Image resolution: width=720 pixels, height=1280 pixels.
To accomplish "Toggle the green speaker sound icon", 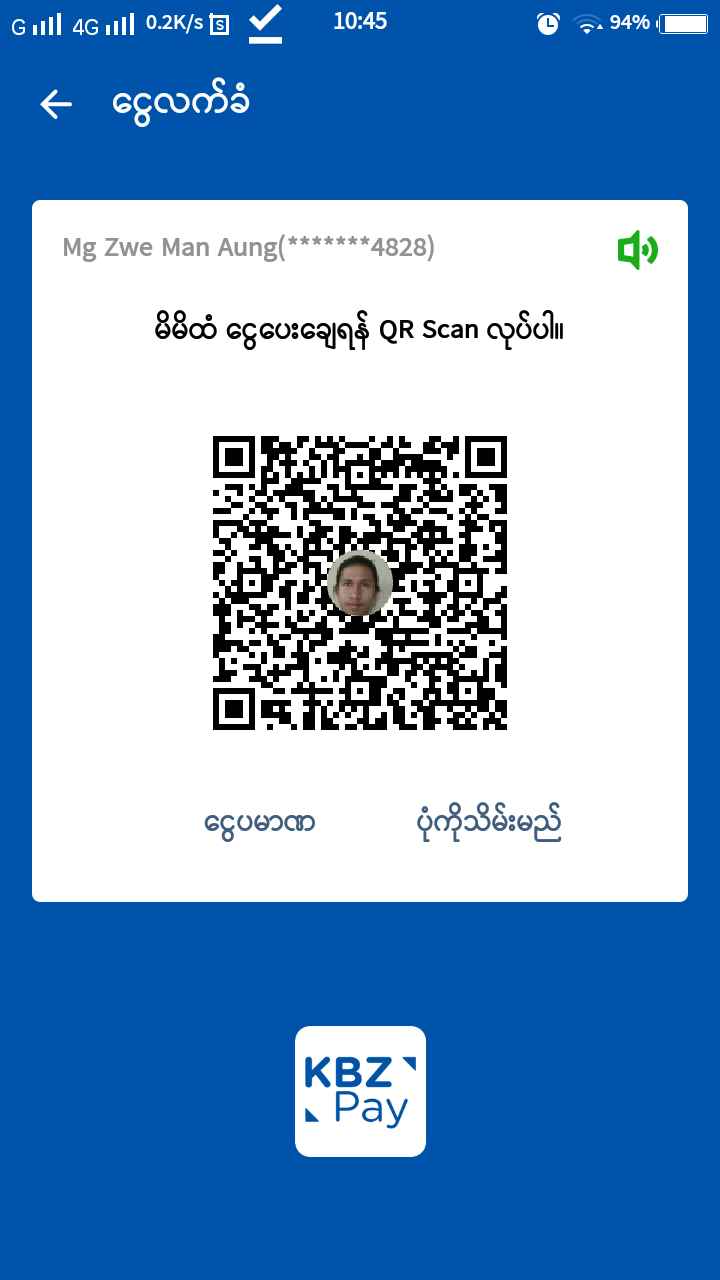I will tap(637, 249).
